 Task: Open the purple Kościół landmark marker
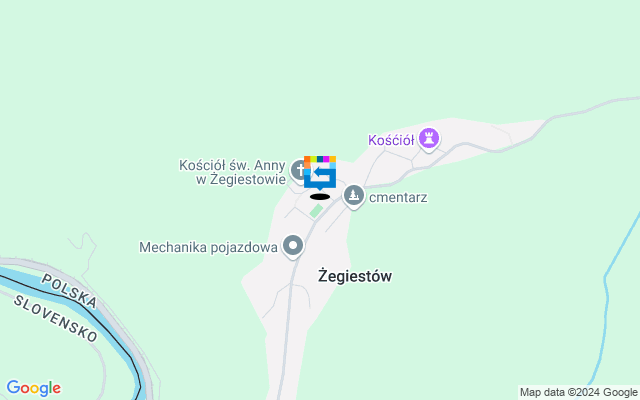click(x=429, y=139)
